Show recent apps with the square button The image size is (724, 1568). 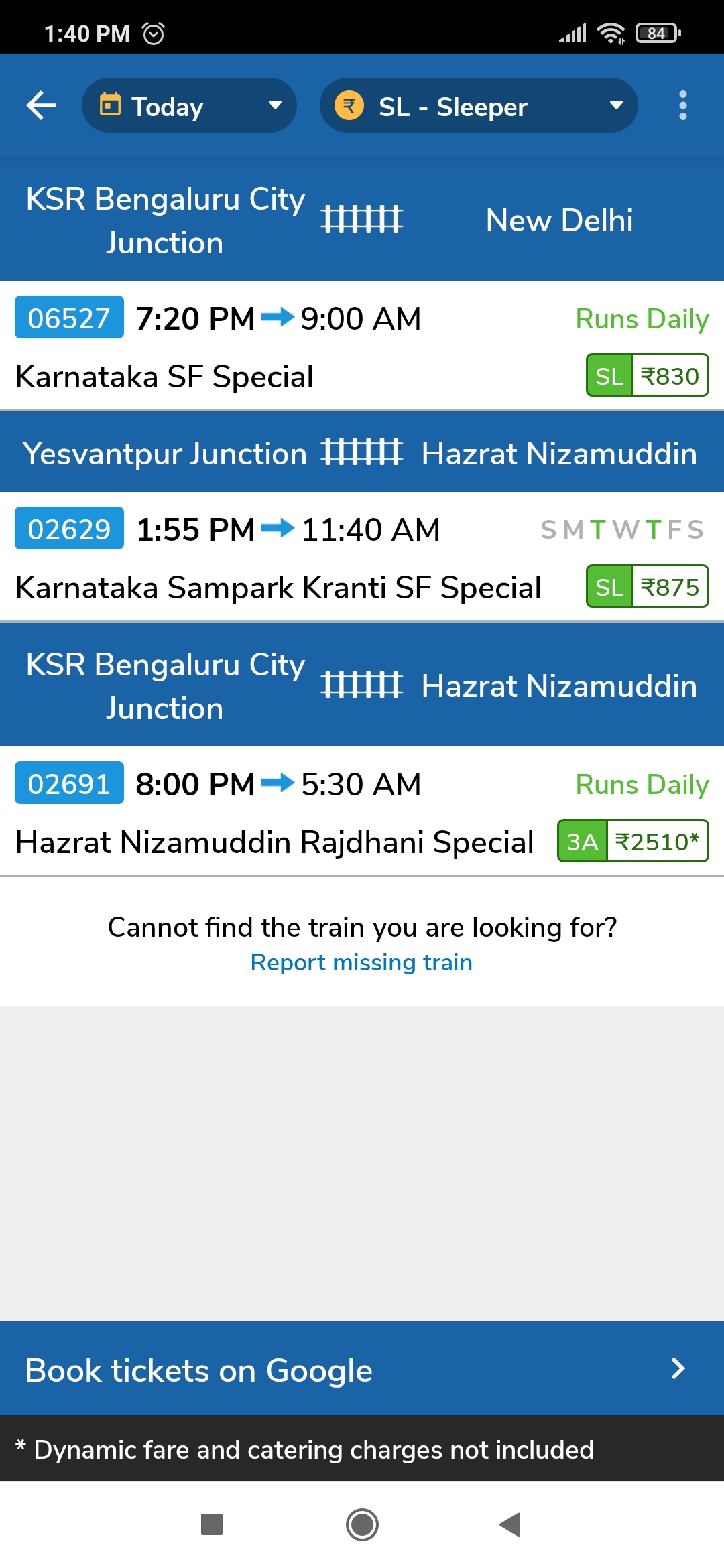click(x=212, y=1524)
